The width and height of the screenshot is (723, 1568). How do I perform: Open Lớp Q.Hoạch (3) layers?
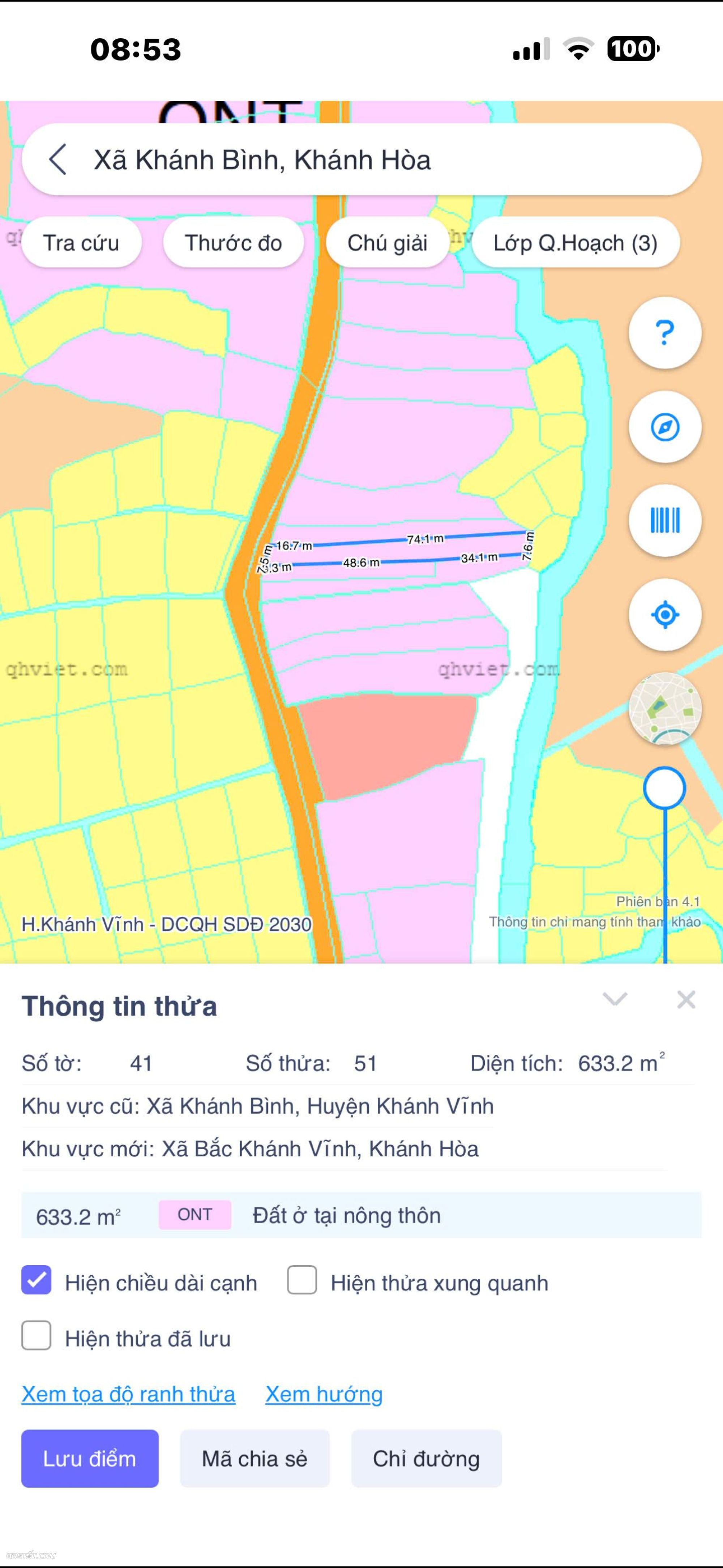[x=575, y=243]
